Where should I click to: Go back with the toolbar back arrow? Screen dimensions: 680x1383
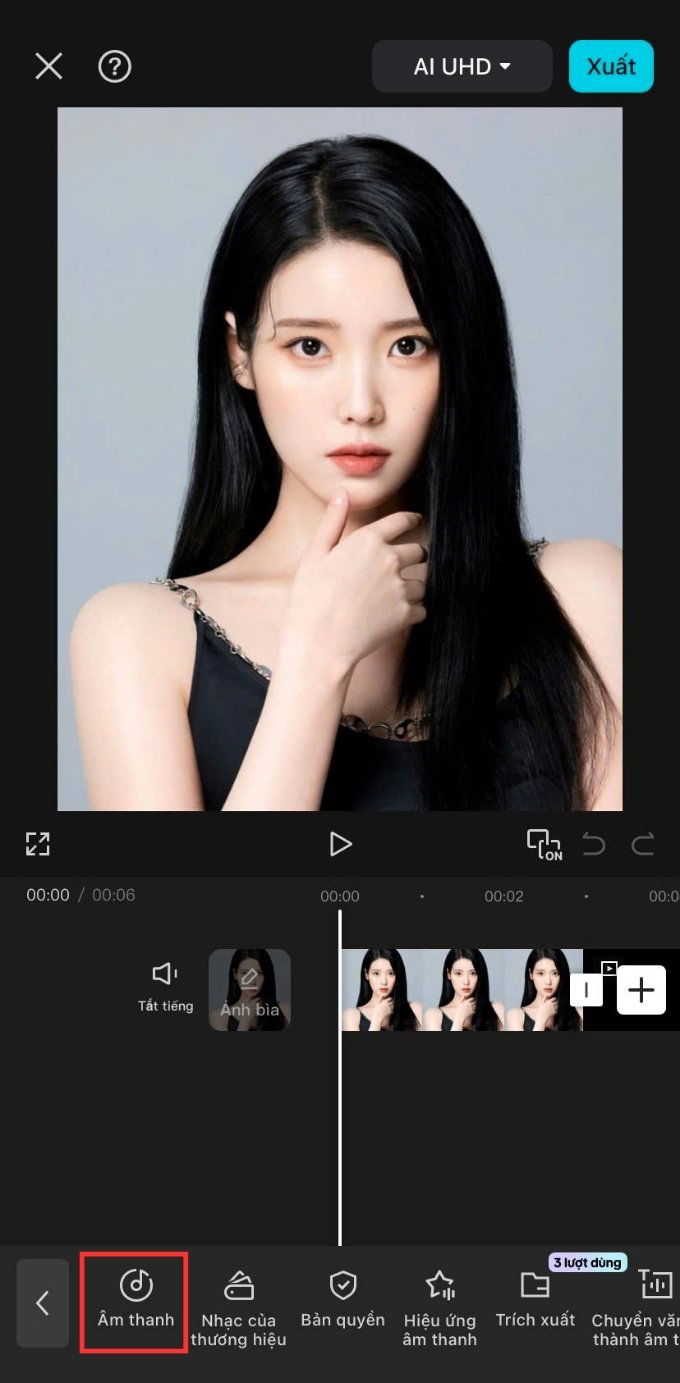tap(42, 1303)
